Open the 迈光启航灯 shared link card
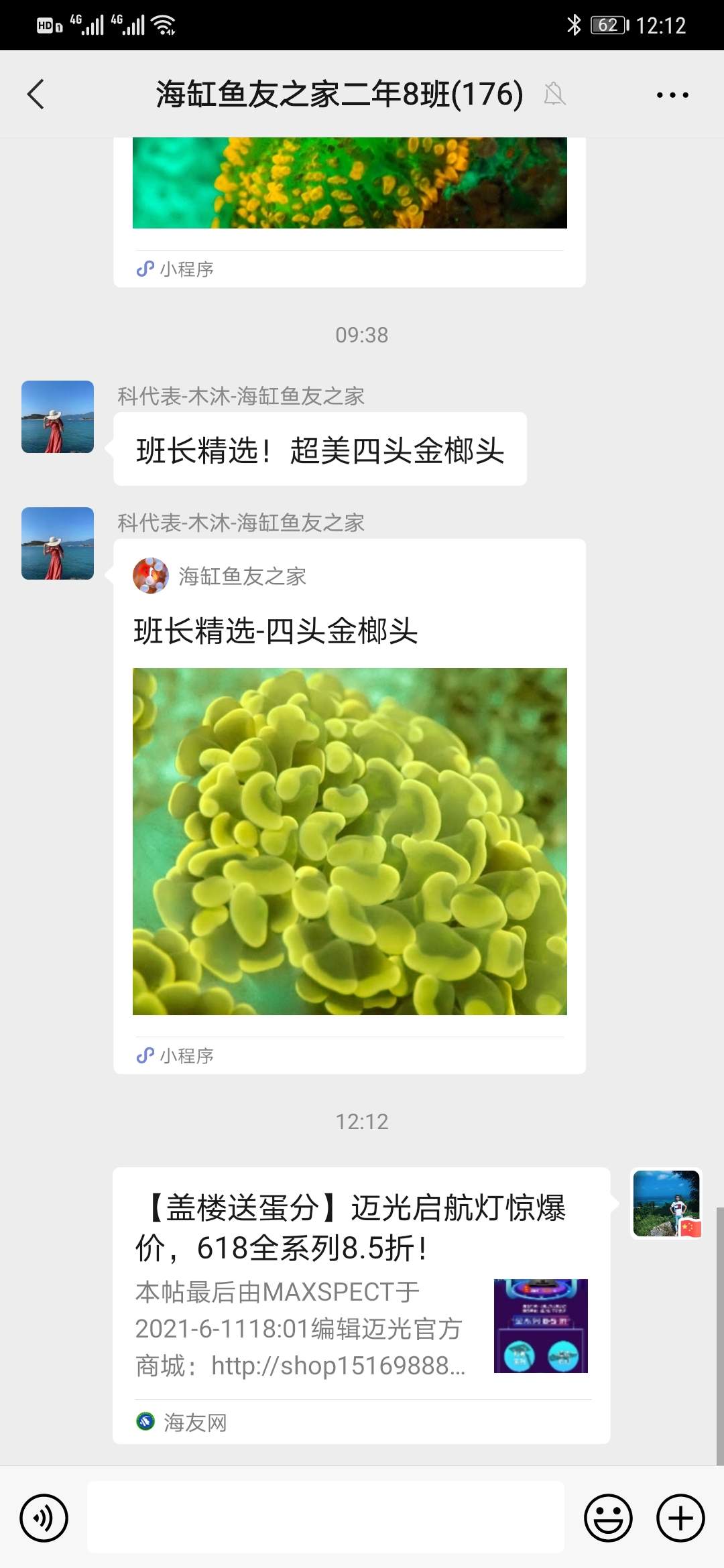This screenshot has width=724, height=1568. pyautogui.click(x=361, y=1304)
